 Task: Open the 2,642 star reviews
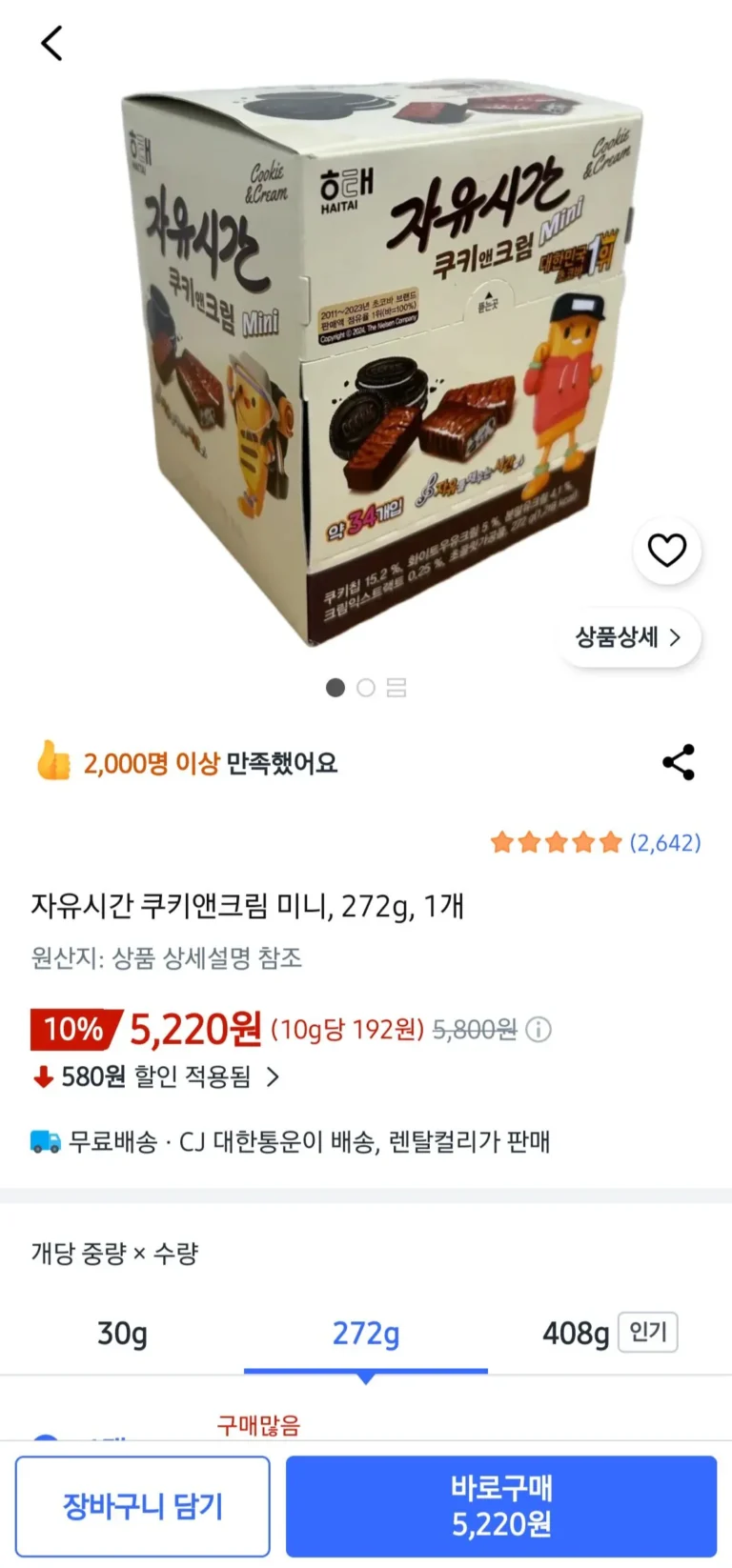point(596,842)
